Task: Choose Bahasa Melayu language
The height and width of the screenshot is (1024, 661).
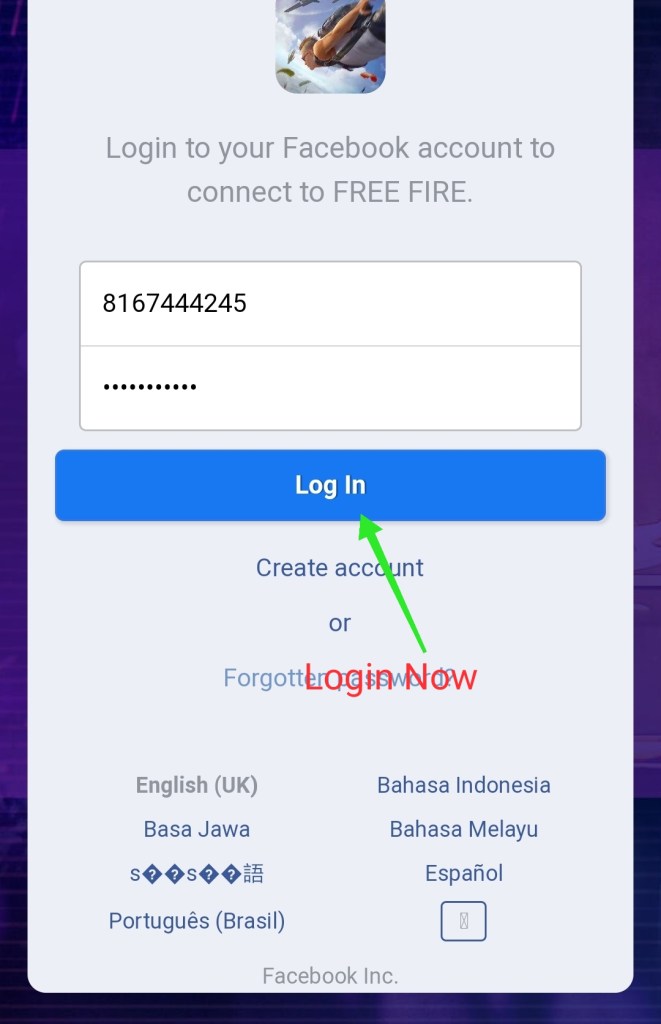Action: click(463, 829)
